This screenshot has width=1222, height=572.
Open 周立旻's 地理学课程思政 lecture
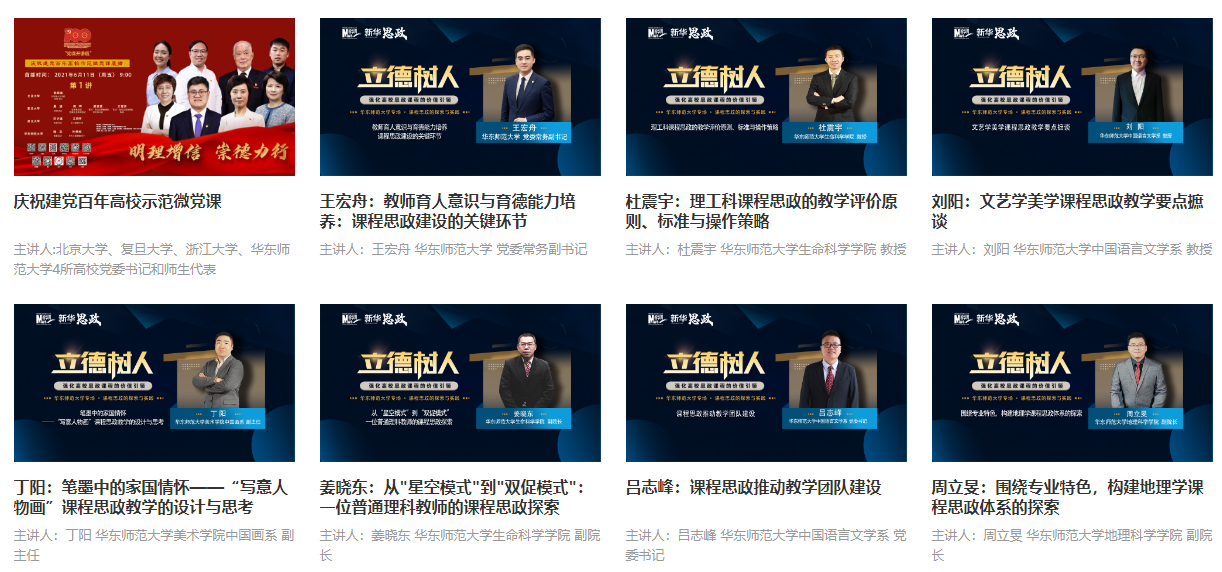[x=1072, y=383]
